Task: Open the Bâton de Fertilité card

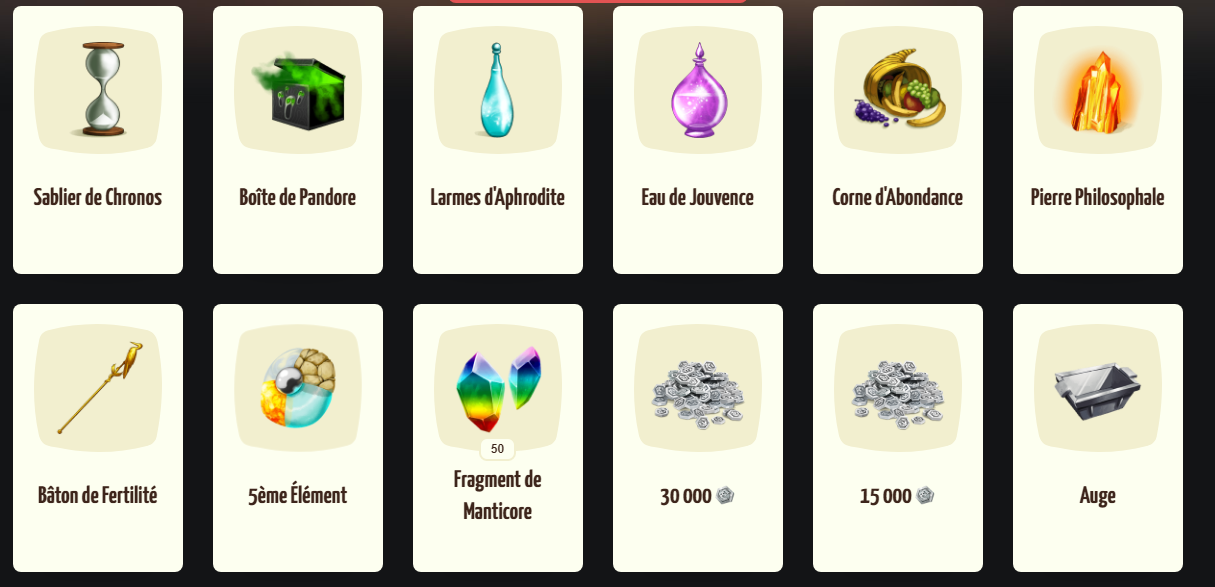Action: click(x=98, y=438)
